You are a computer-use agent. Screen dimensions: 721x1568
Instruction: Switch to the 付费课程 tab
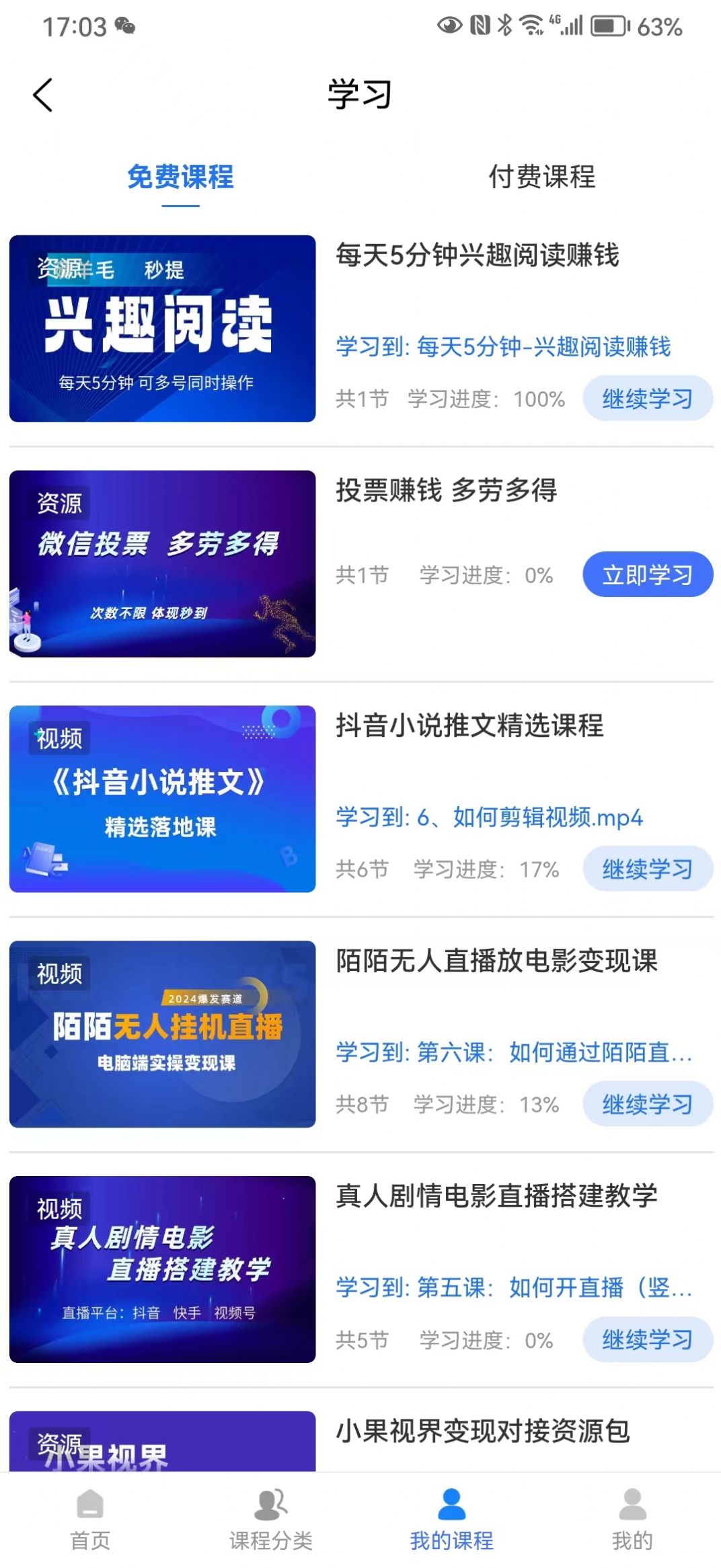coord(542,178)
